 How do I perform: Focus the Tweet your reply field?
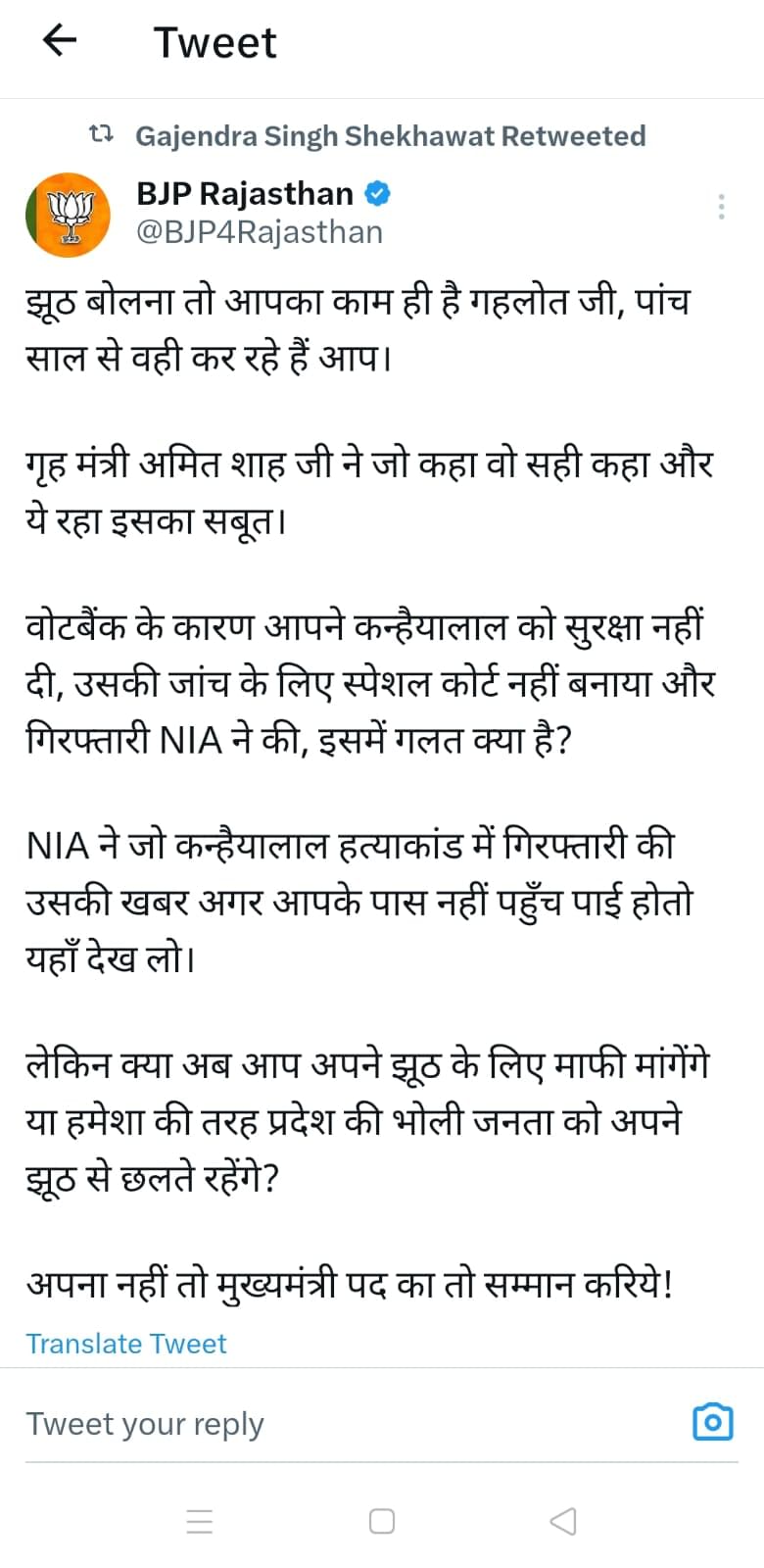(x=343, y=1424)
